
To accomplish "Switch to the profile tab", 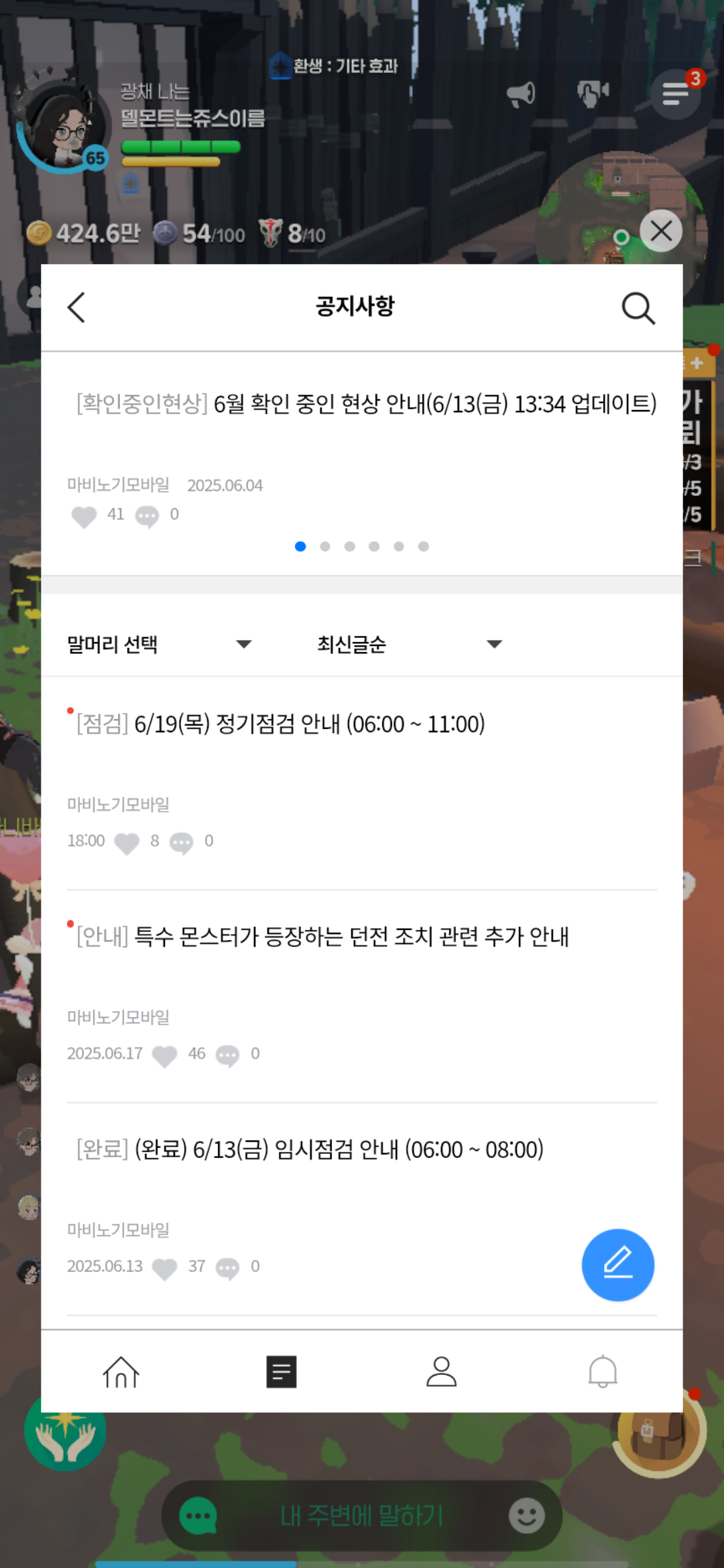I will (x=442, y=1372).
